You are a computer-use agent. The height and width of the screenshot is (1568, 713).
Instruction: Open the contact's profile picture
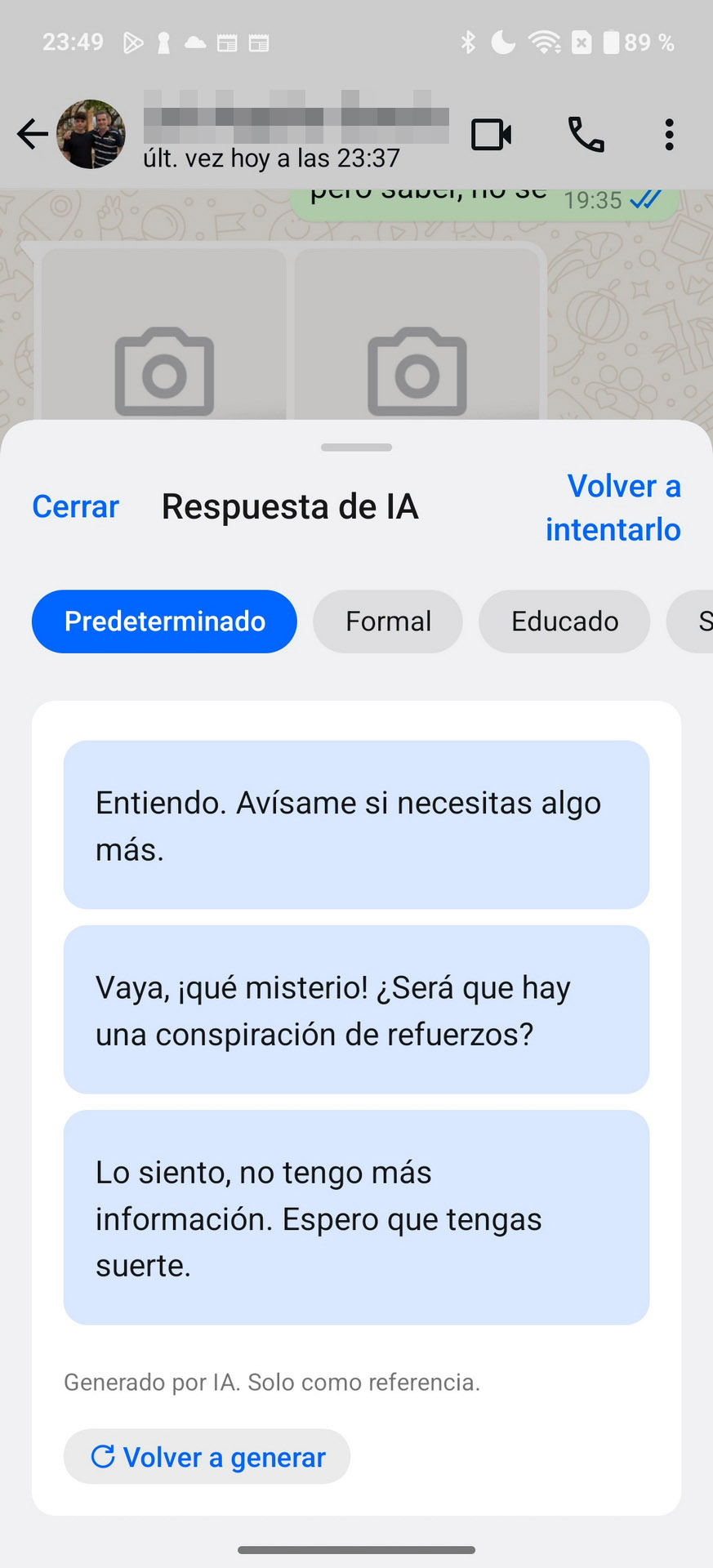tap(91, 135)
